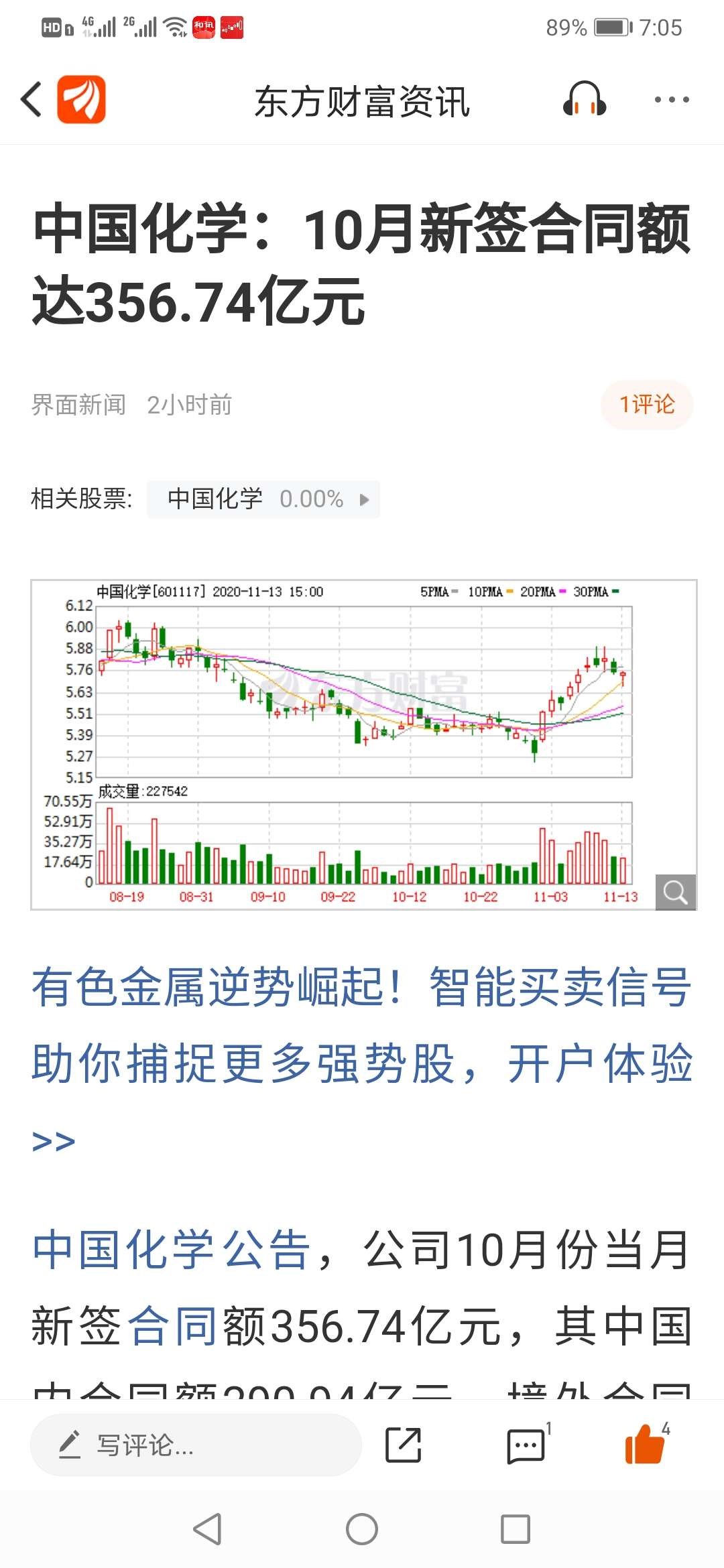
Task: Open recent apps with the square button
Action: pos(516,1530)
